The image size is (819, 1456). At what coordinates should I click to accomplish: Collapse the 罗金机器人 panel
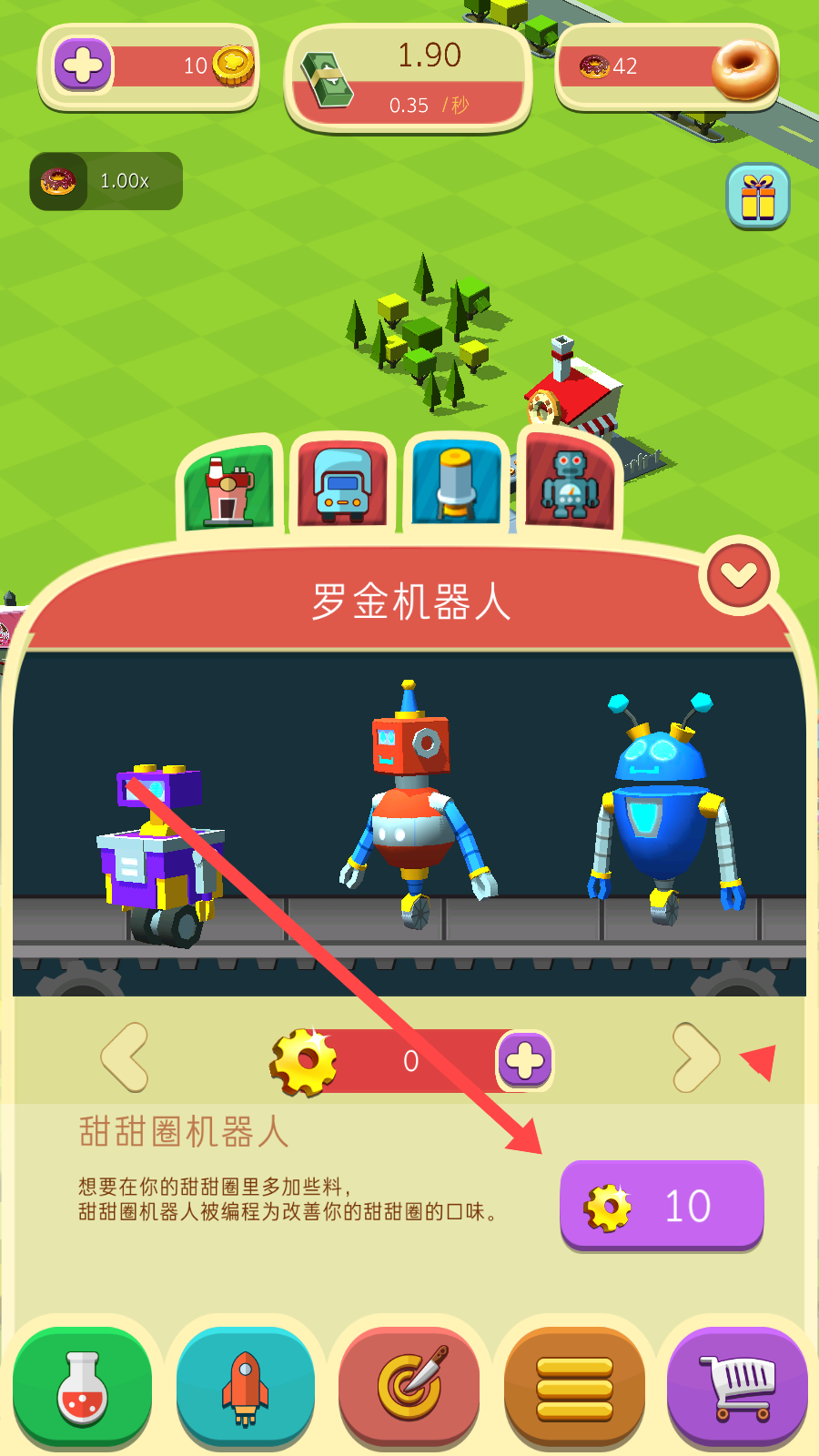click(738, 575)
